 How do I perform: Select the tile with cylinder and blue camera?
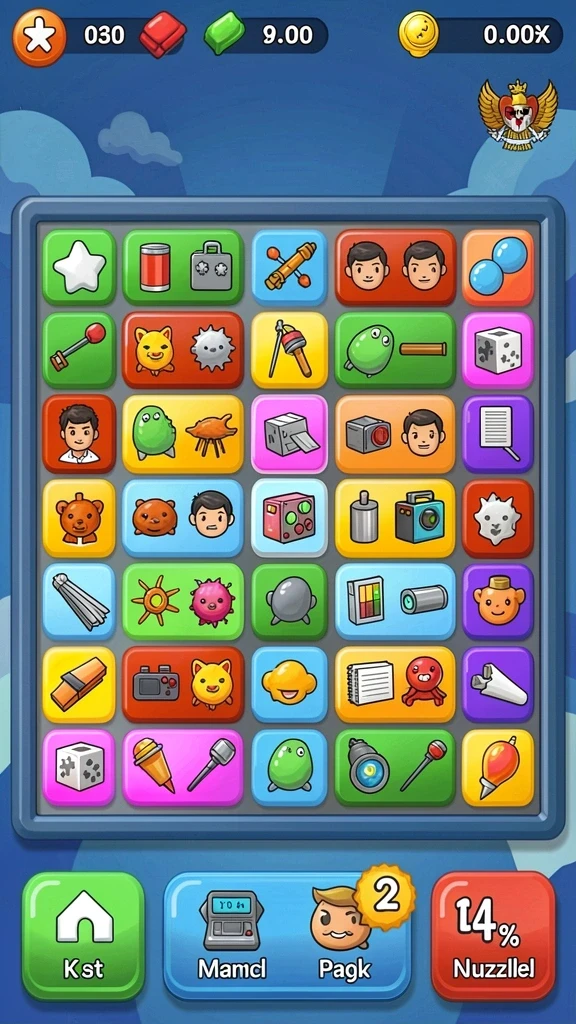[396, 518]
